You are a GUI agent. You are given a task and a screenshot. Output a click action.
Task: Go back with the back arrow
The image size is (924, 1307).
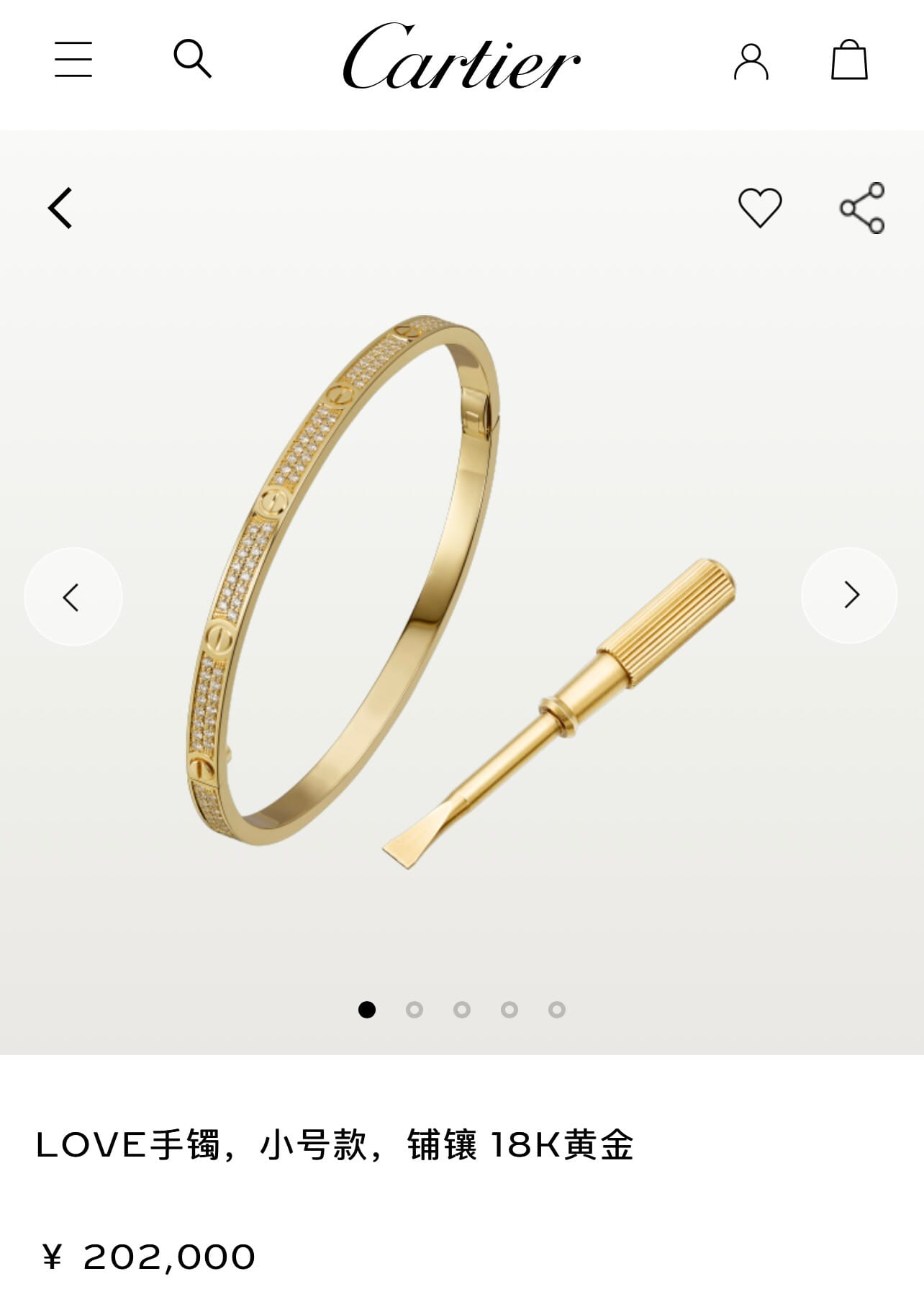(60, 208)
